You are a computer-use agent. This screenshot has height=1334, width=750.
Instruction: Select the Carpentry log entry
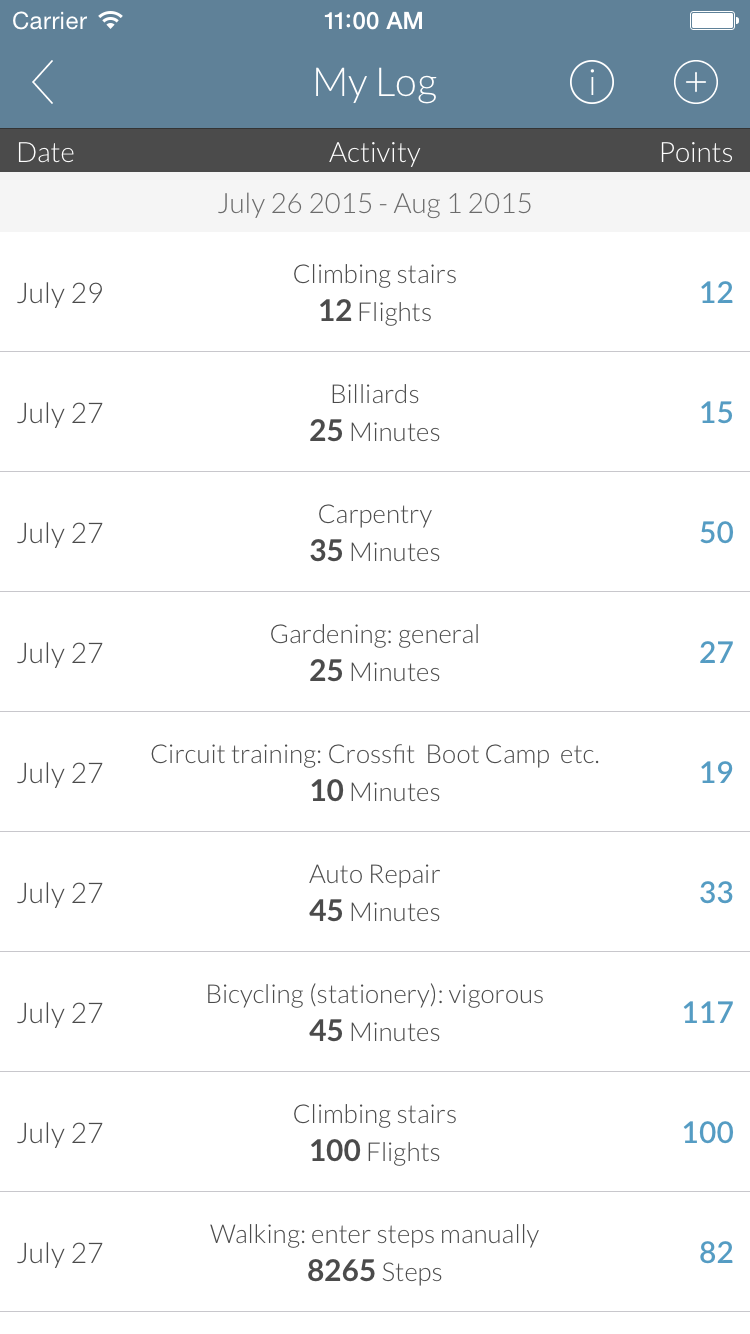(x=375, y=532)
